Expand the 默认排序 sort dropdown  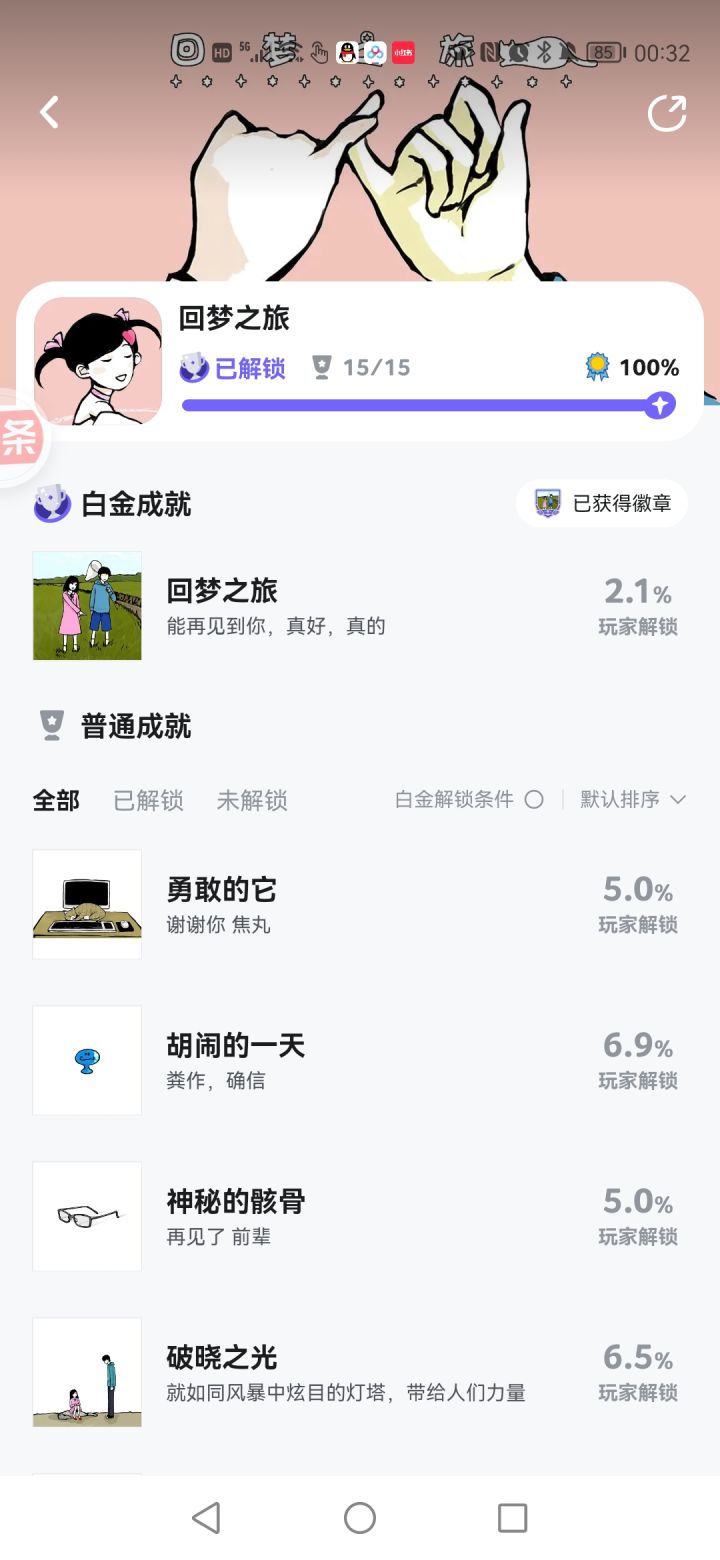(633, 799)
